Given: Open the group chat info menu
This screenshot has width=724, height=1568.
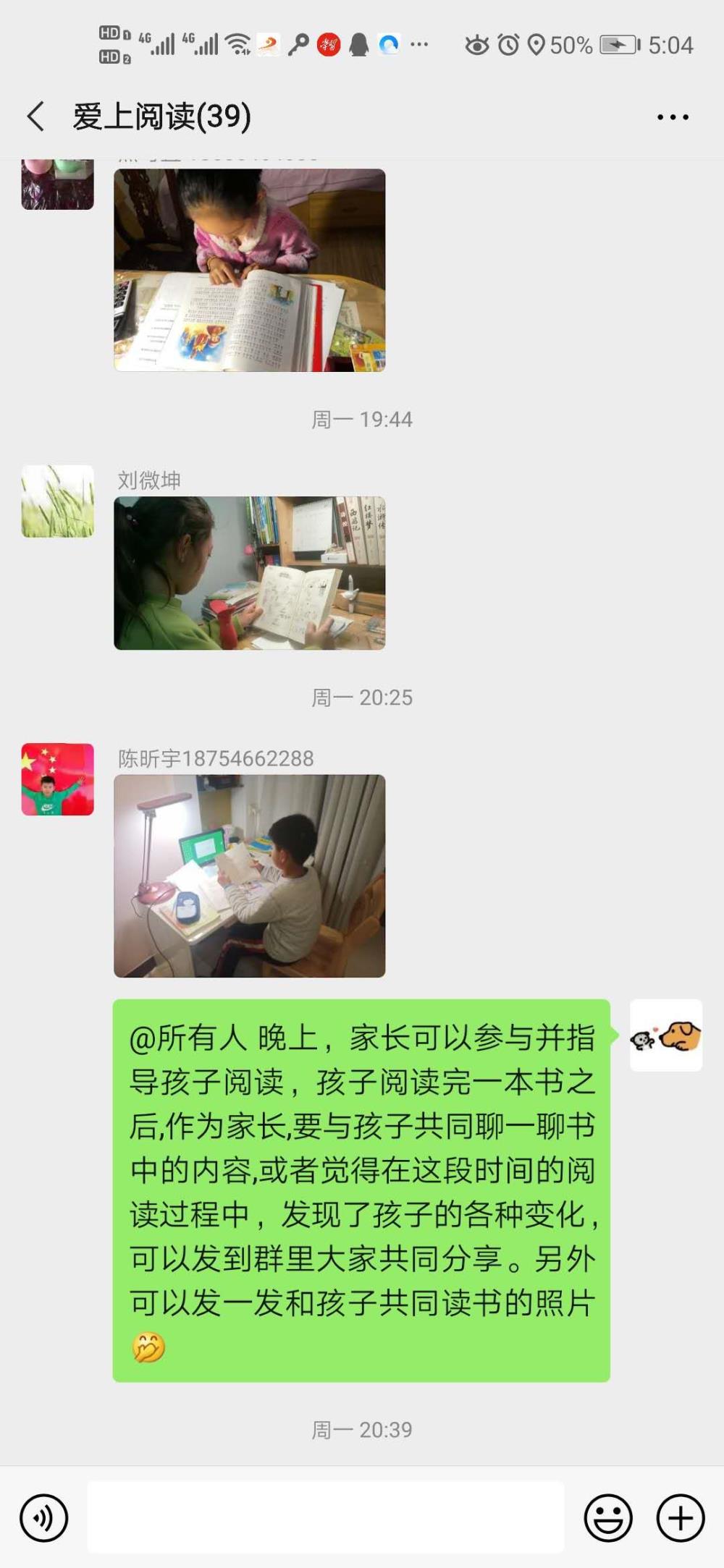Looking at the screenshot, I should point(673,117).
